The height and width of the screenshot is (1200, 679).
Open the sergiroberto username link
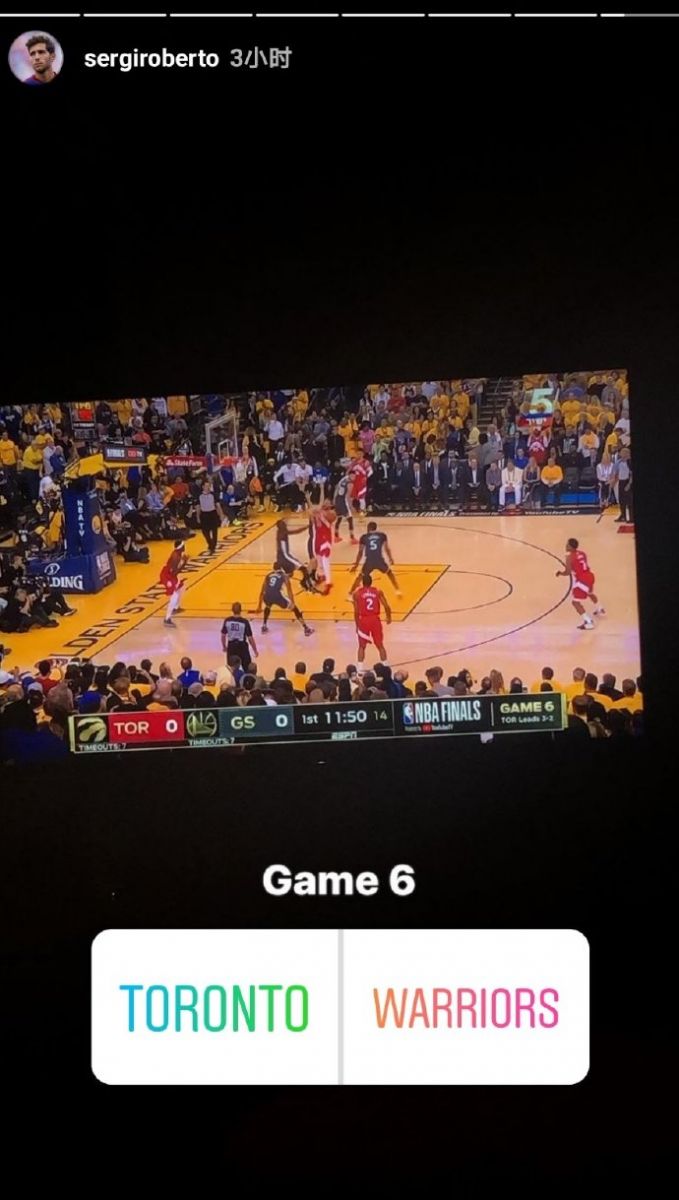pyautogui.click(x=151, y=59)
